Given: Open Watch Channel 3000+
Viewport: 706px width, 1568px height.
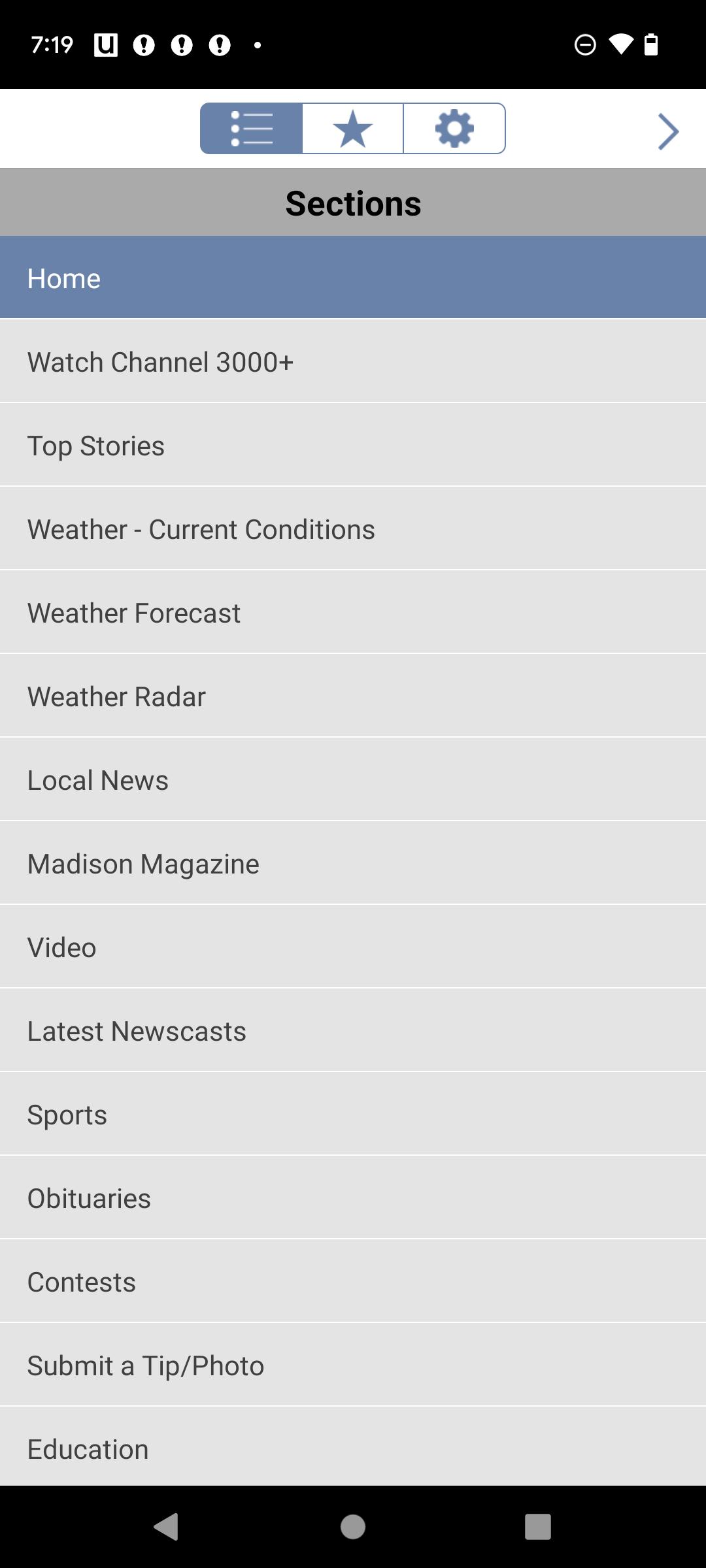Looking at the screenshot, I should pos(353,361).
